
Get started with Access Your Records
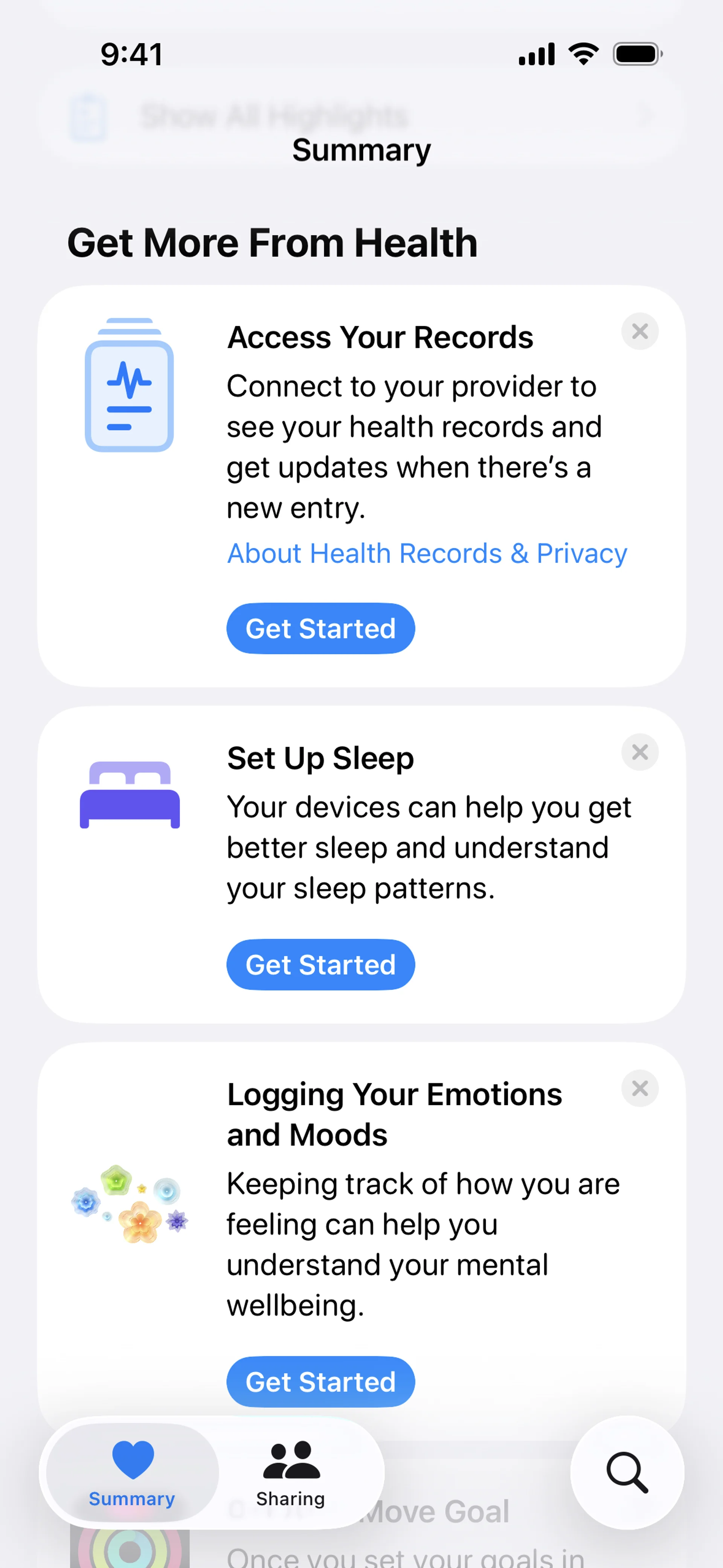pyautogui.click(x=321, y=629)
